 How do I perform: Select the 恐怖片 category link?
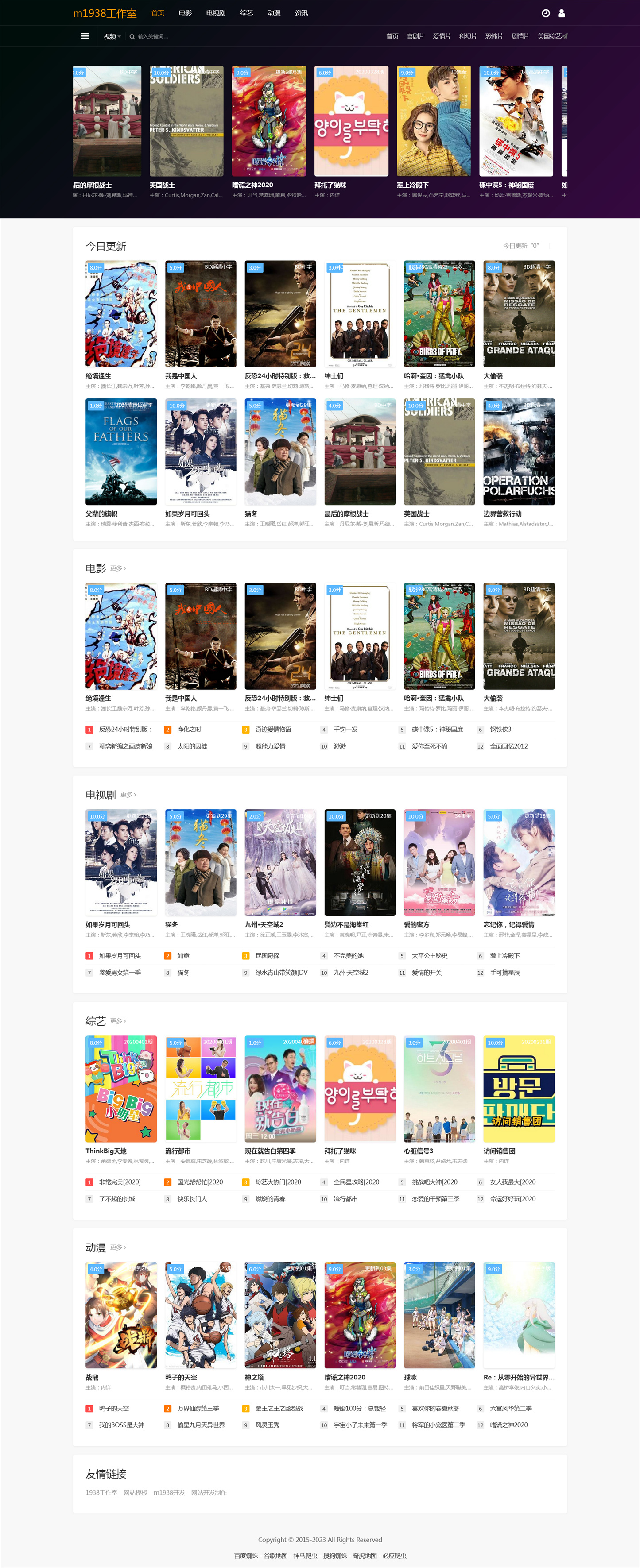pos(494,36)
